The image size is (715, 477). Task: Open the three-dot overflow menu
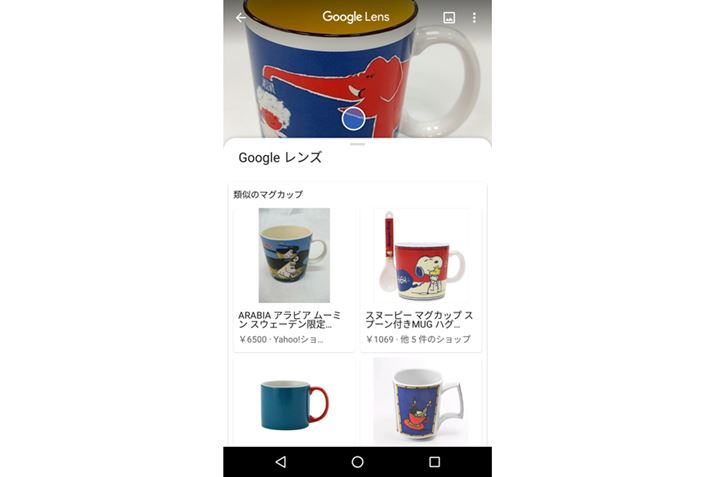point(474,18)
